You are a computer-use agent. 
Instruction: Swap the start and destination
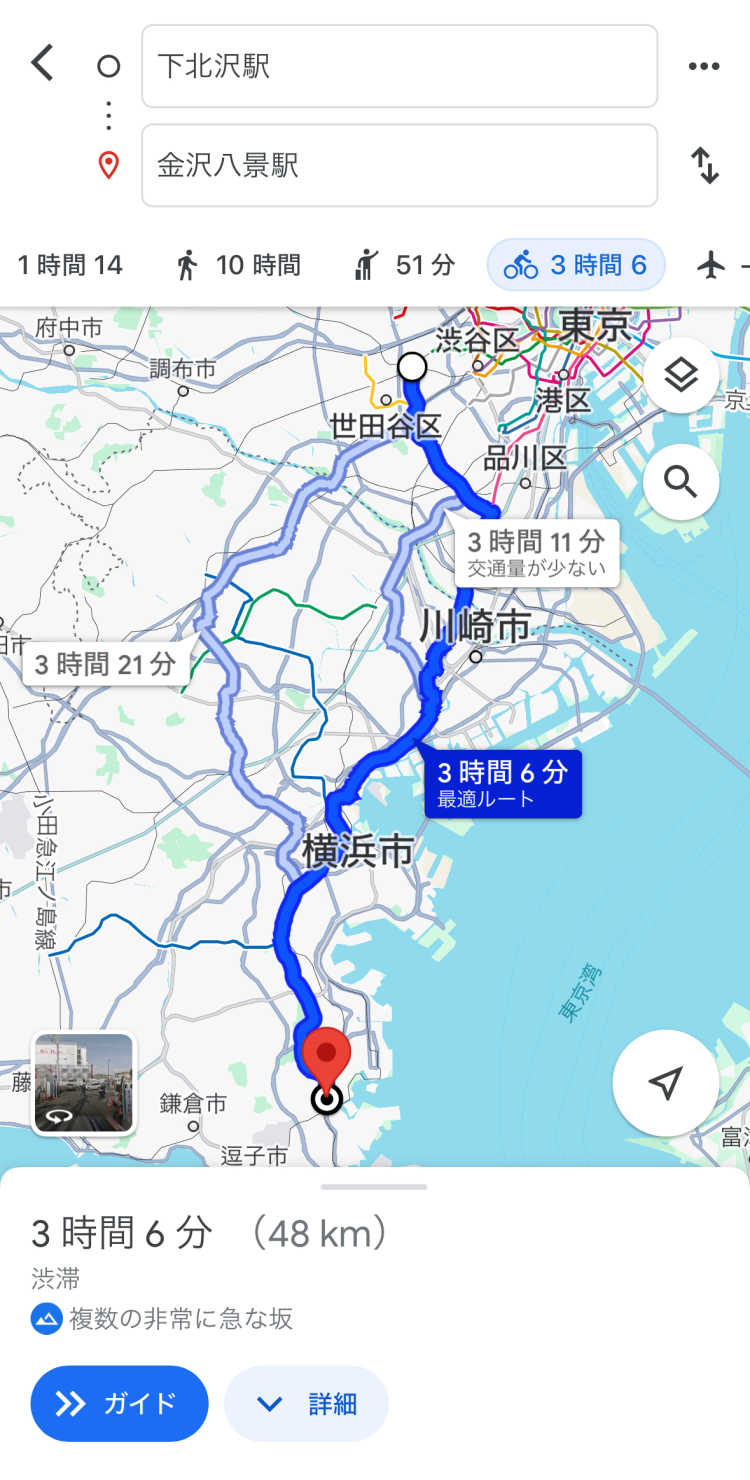[x=705, y=165]
